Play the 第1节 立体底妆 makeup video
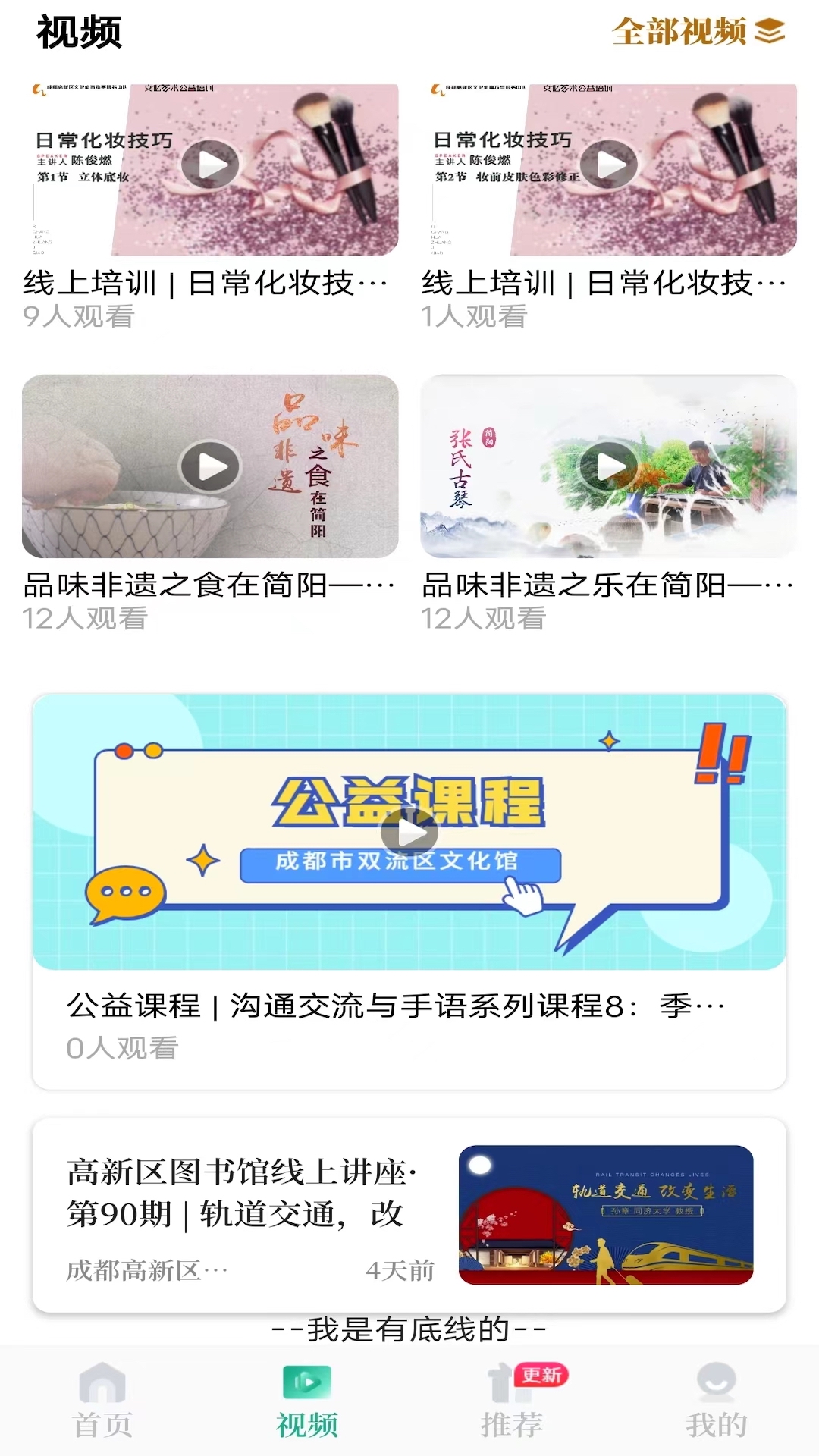The image size is (819, 1456). (x=210, y=165)
